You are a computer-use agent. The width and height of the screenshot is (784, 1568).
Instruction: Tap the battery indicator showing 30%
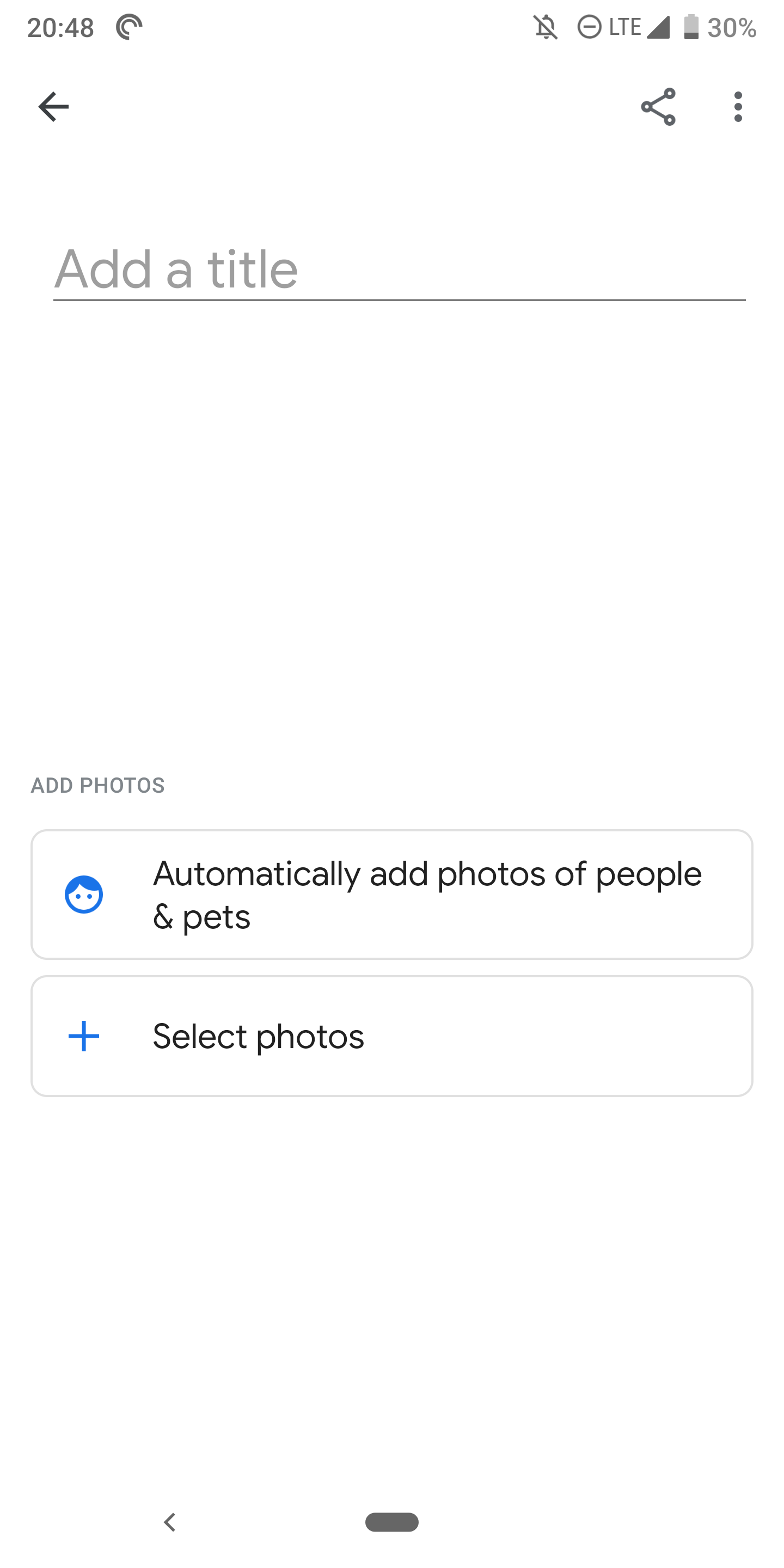tap(691, 27)
